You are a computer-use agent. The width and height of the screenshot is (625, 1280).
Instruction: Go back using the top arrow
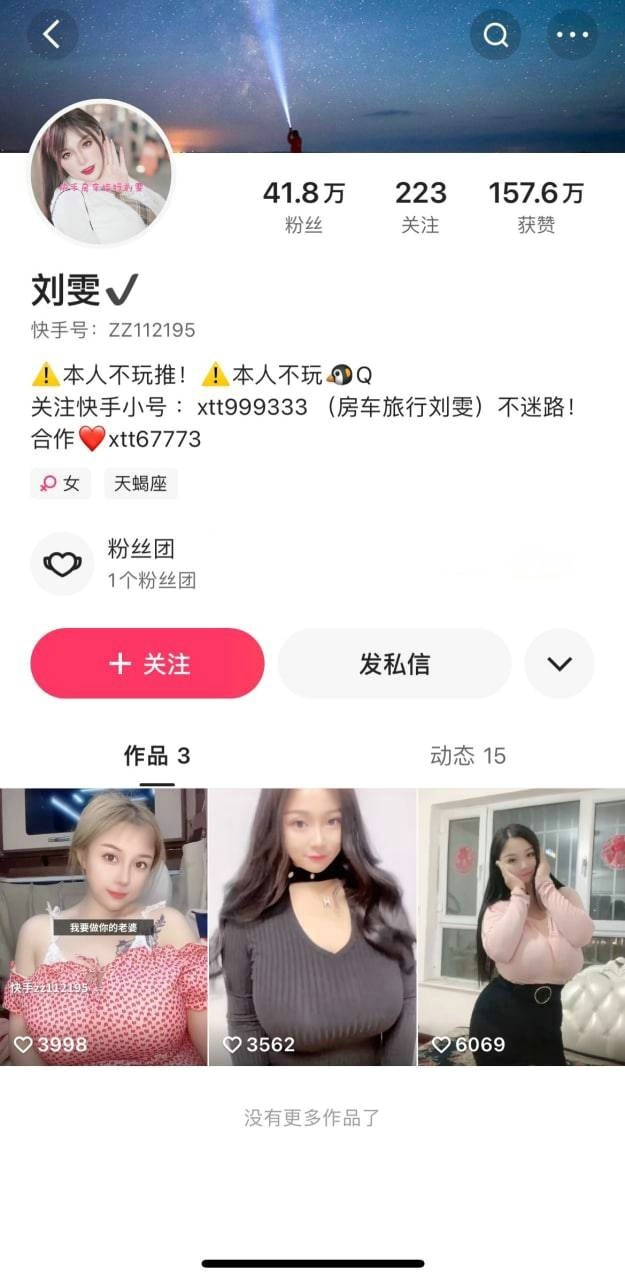point(52,35)
